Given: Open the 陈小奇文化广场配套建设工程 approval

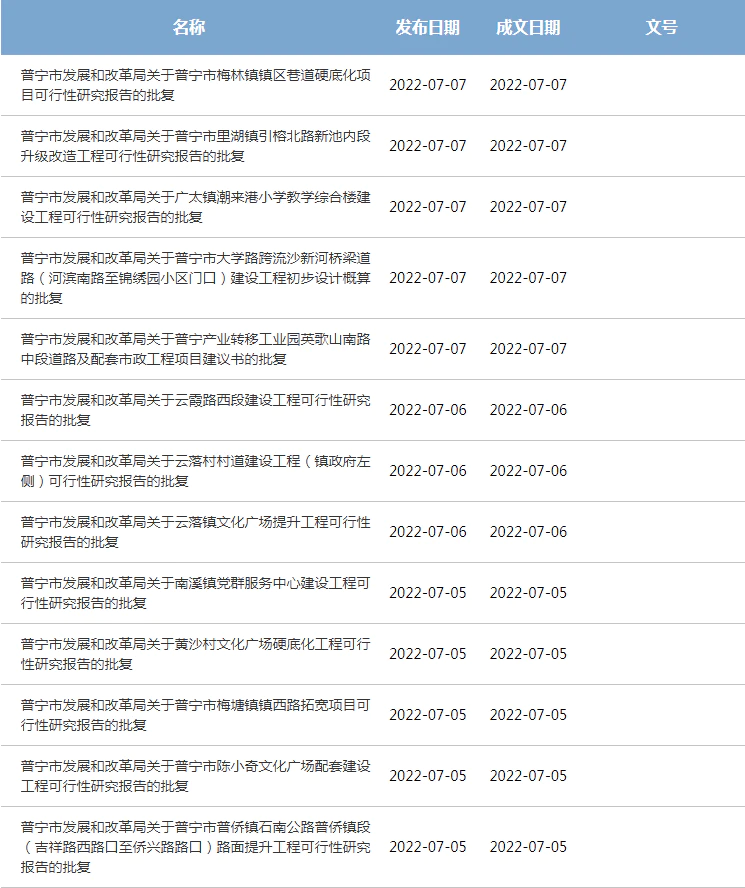Looking at the screenshot, I should (196, 776).
